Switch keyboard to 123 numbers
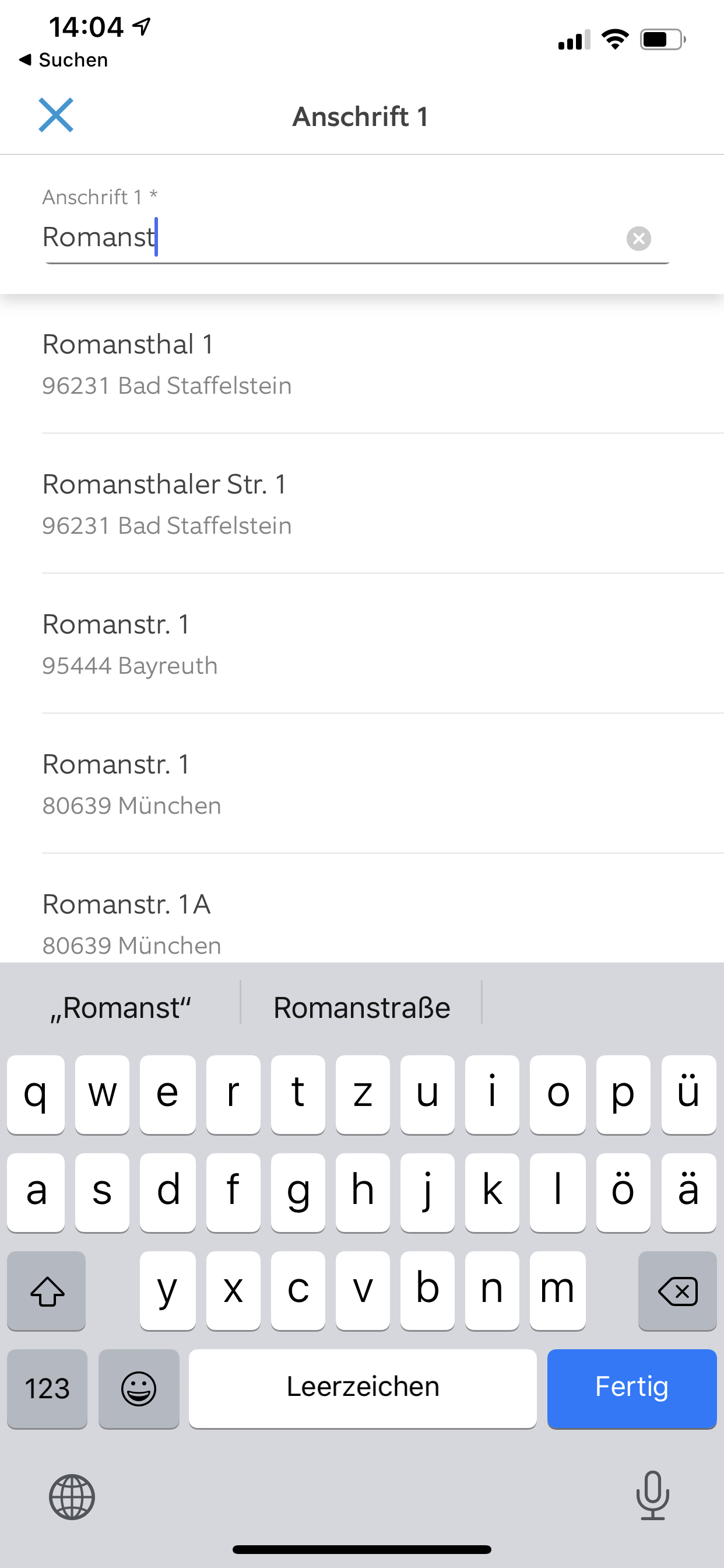Screen dimensions: 724x1568 point(47,1388)
